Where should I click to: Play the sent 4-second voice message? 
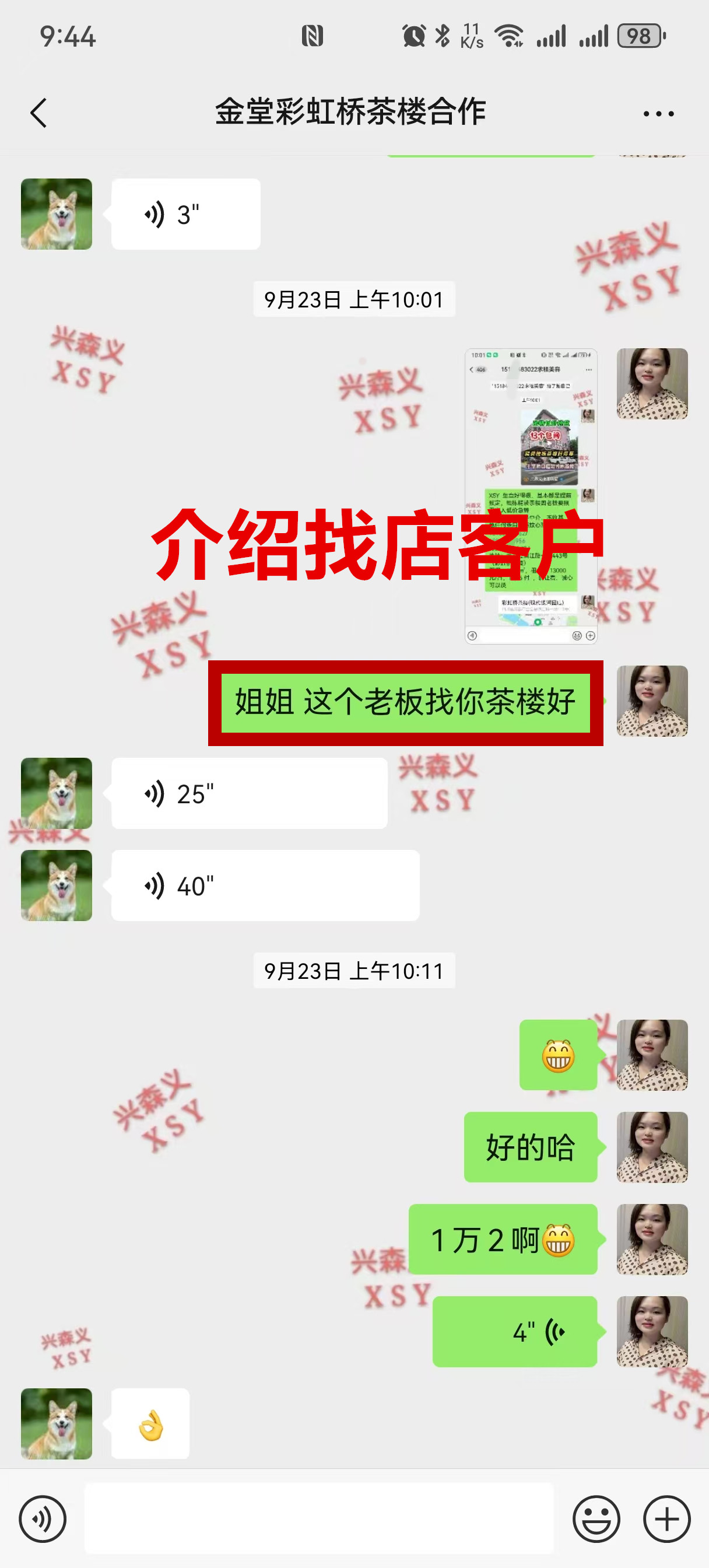click(515, 1332)
